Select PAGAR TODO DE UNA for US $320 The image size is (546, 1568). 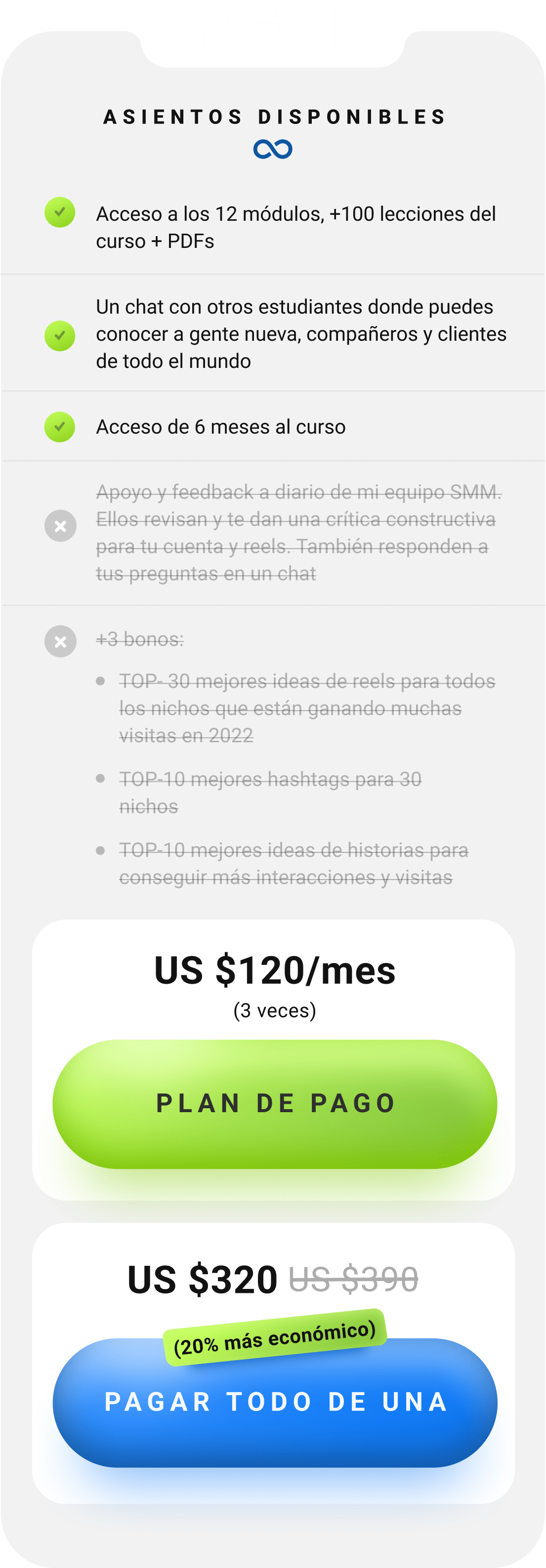pos(275,1403)
